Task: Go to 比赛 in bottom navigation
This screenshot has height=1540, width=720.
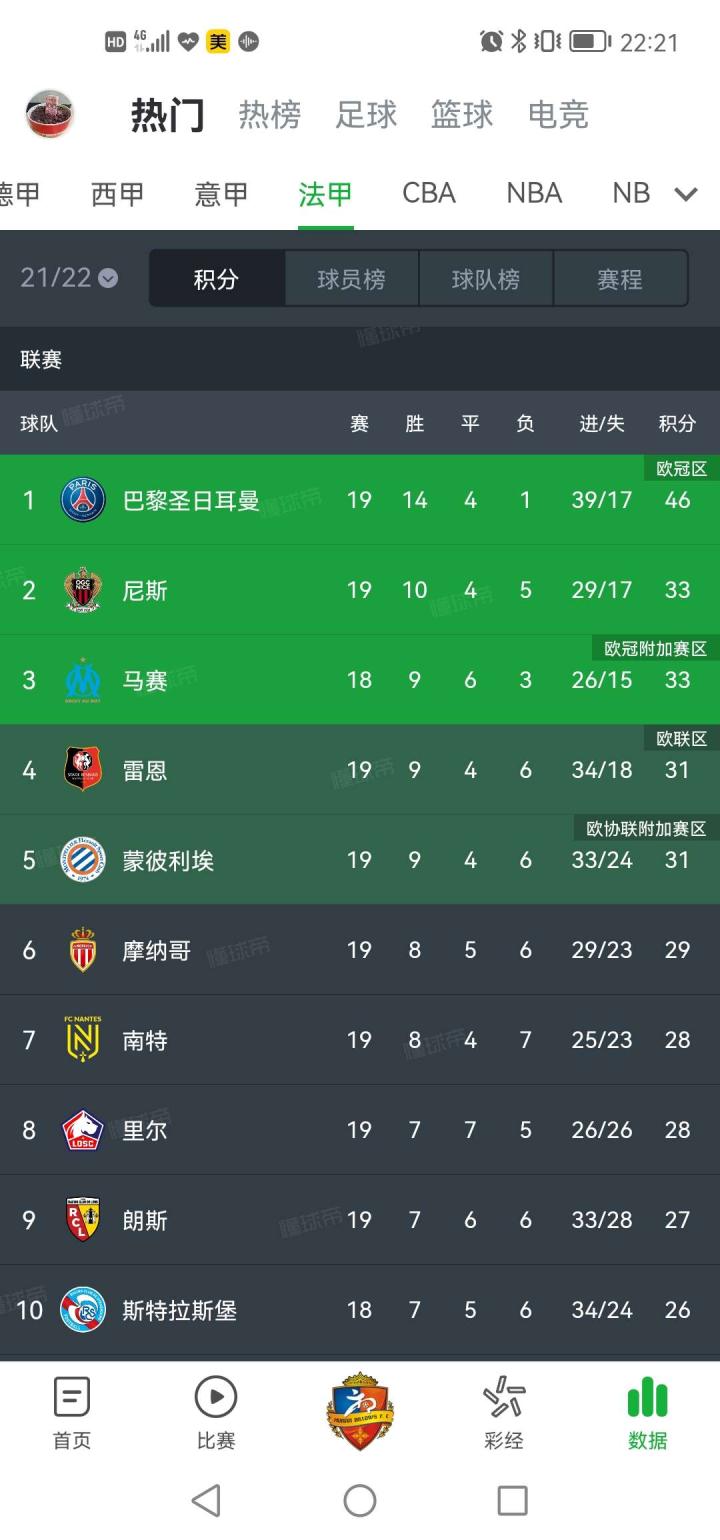Action: [216, 1413]
